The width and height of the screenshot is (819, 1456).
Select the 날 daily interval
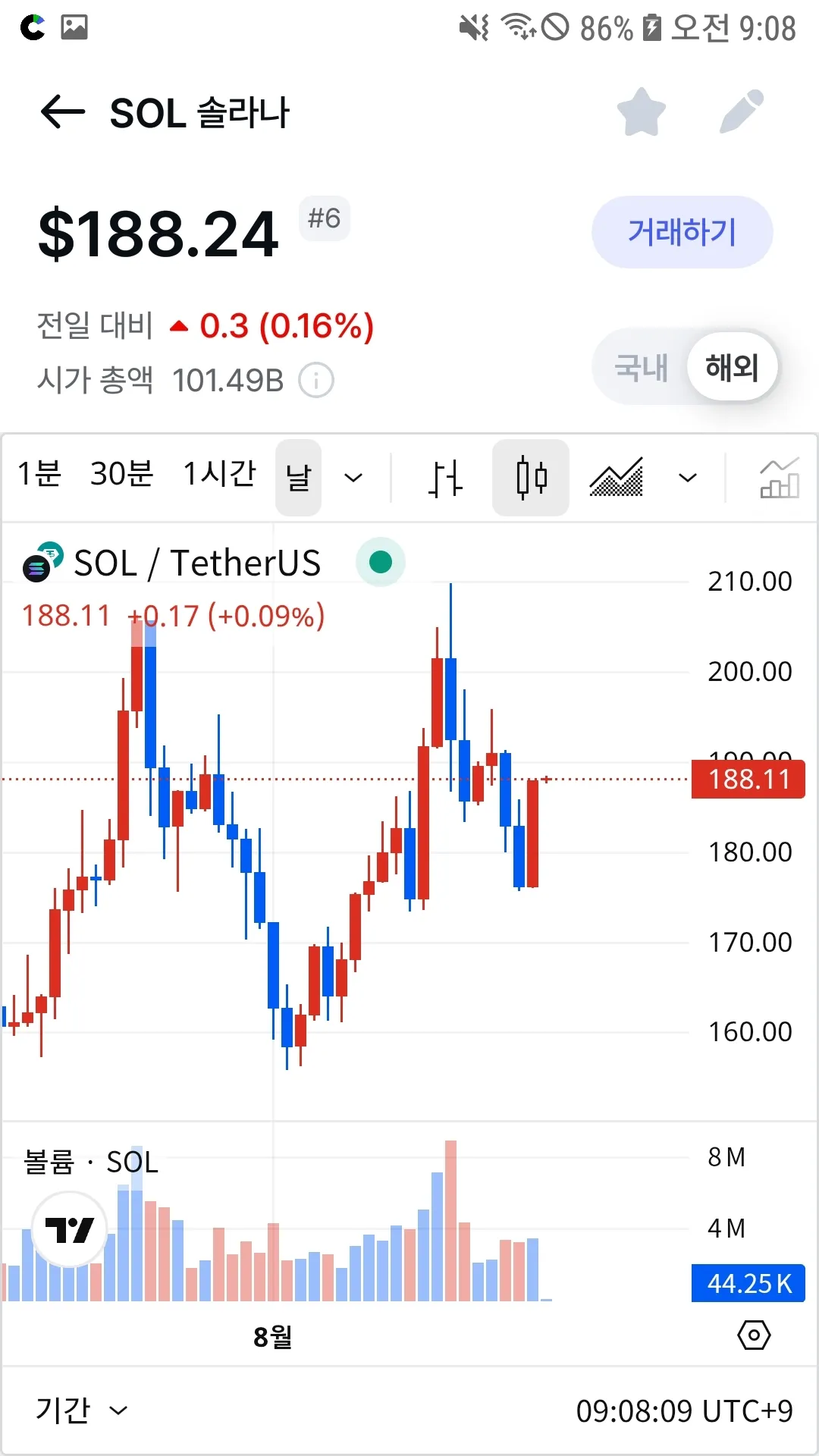coord(298,478)
